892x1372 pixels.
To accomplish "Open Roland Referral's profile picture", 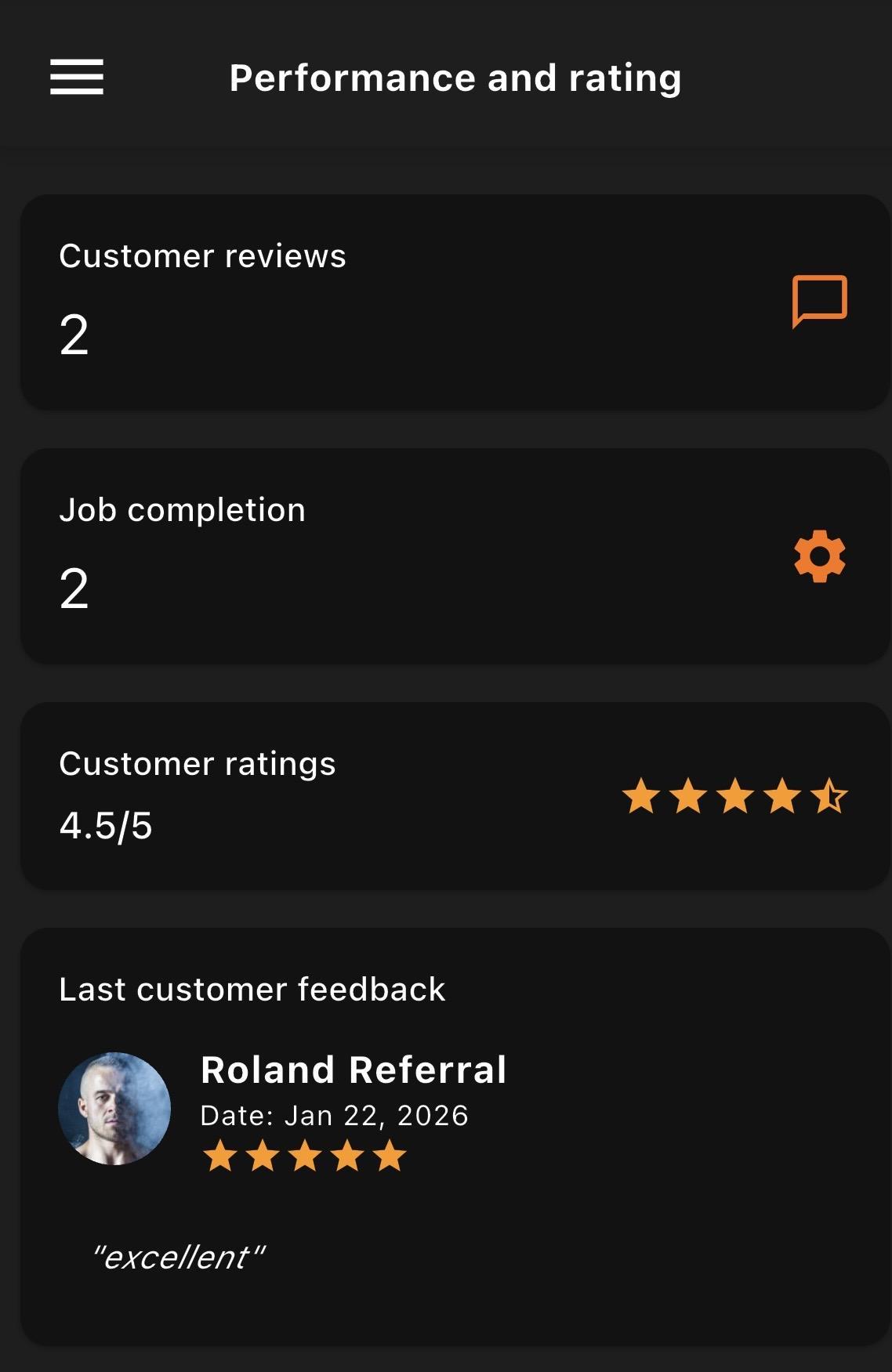I will point(114,1106).
